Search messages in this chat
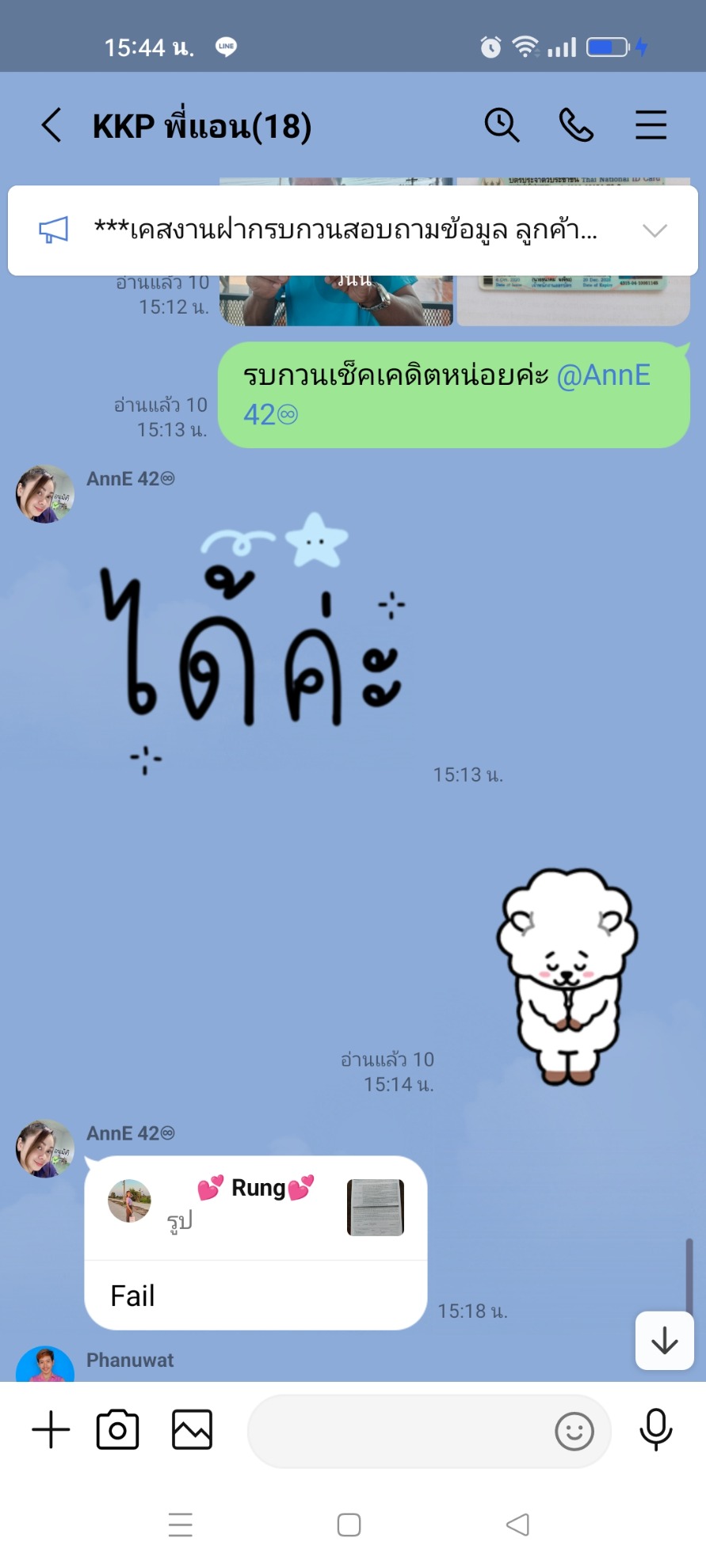The image size is (706, 1568). [x=502, y=125]
